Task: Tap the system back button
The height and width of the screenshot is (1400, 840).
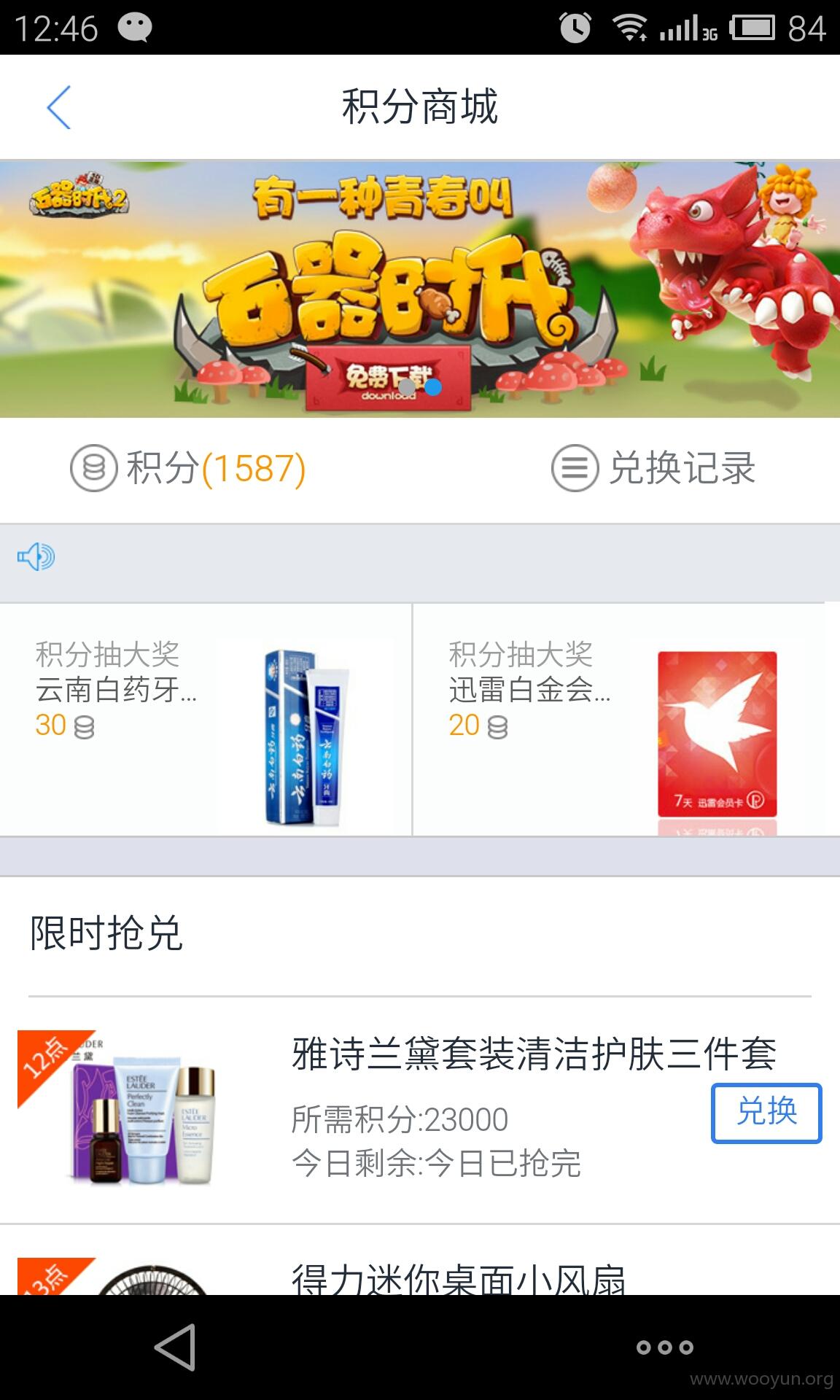Action: coord(175,1347)
